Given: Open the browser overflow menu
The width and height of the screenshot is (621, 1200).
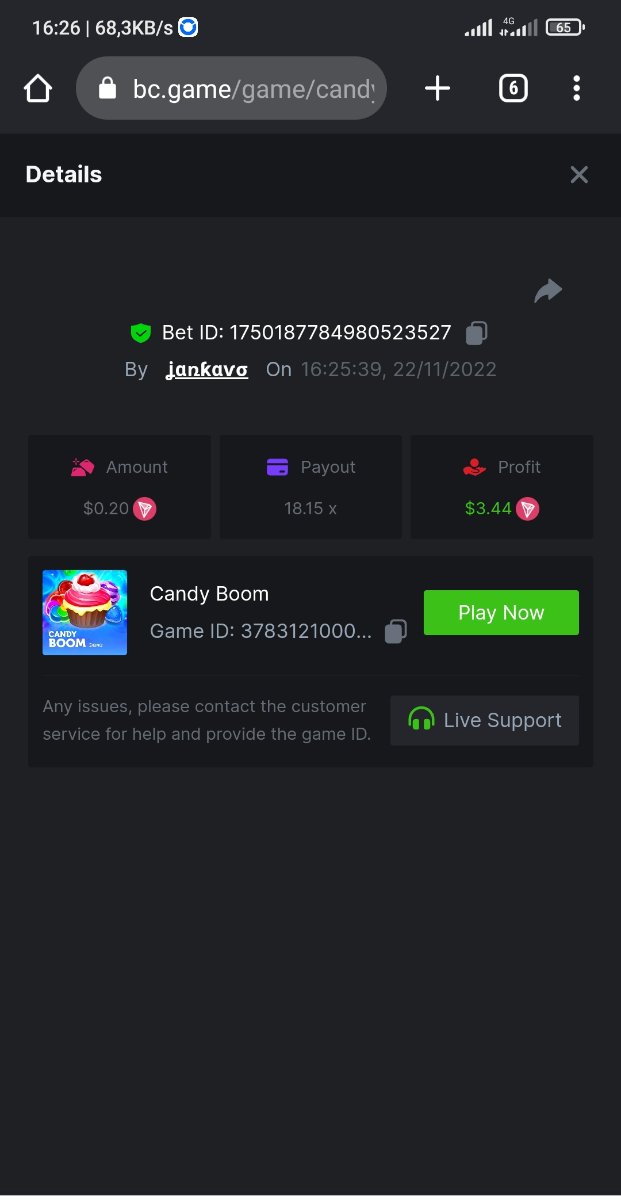Looking at the screenshot, I should [576, 89].
